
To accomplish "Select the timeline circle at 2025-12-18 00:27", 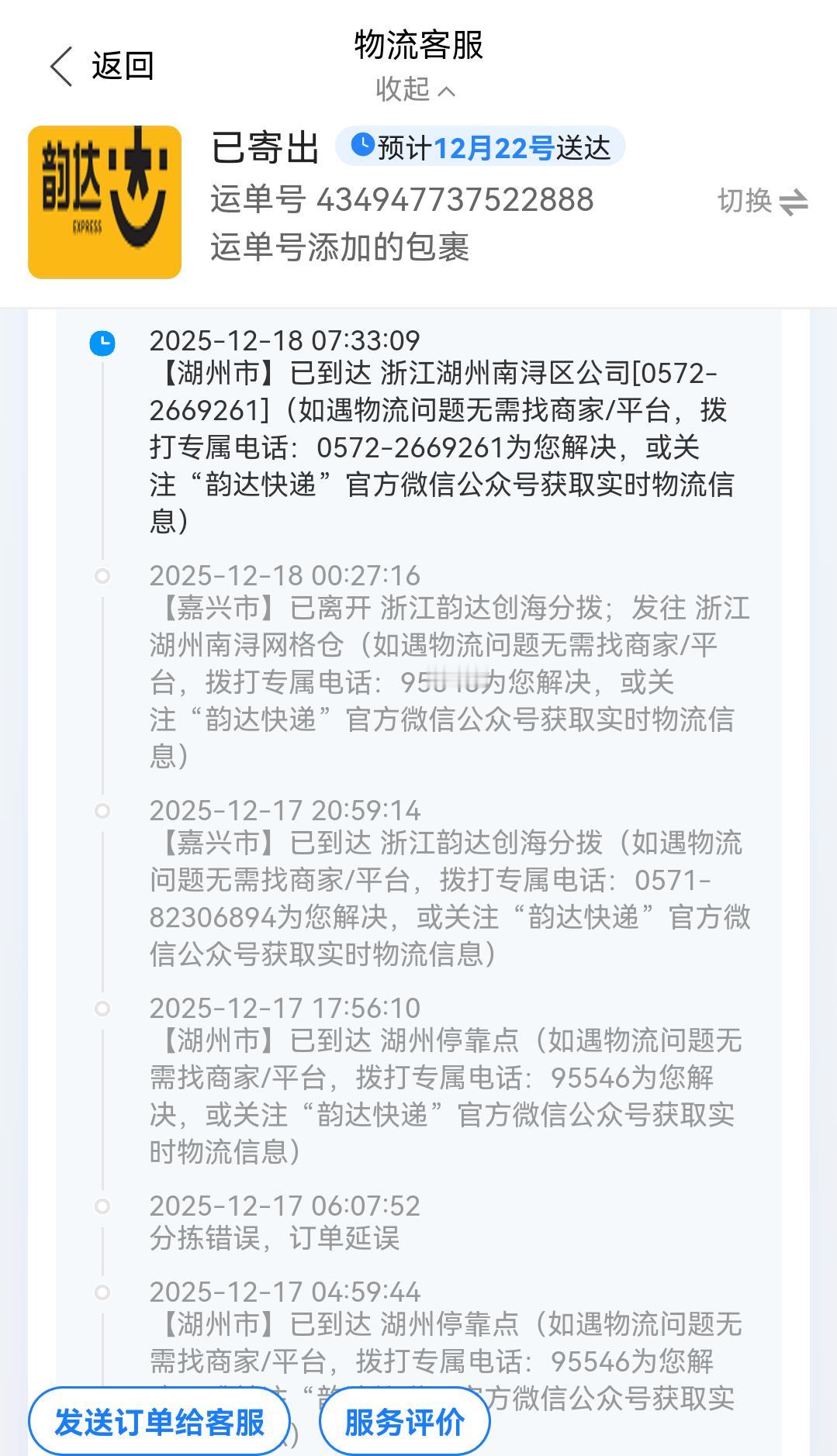I will tap(102, 576).
